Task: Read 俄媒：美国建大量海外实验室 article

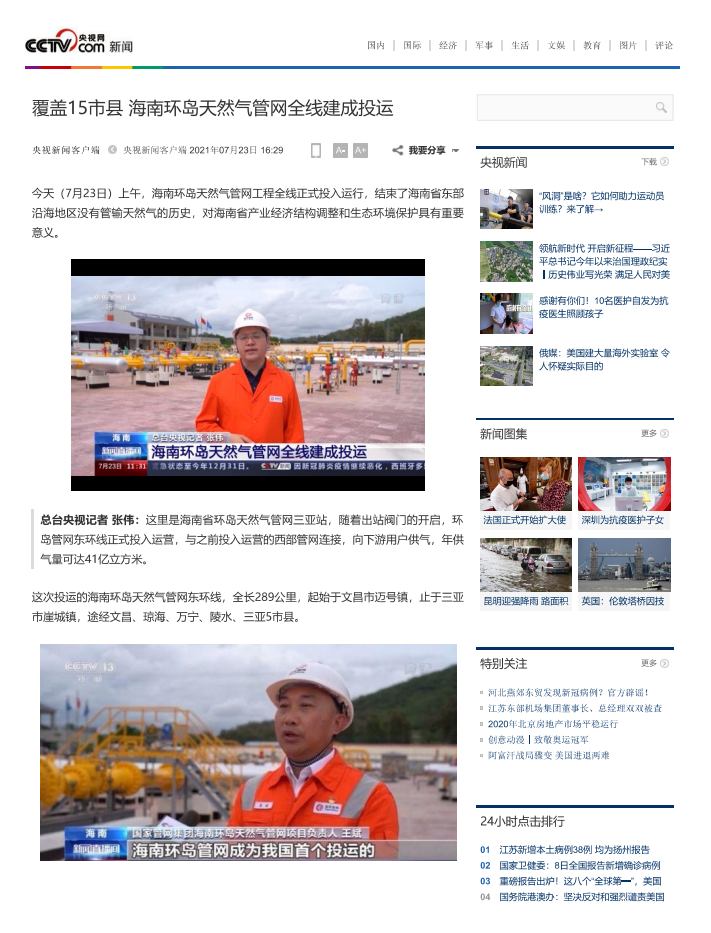Action: (x=603, y=359)
